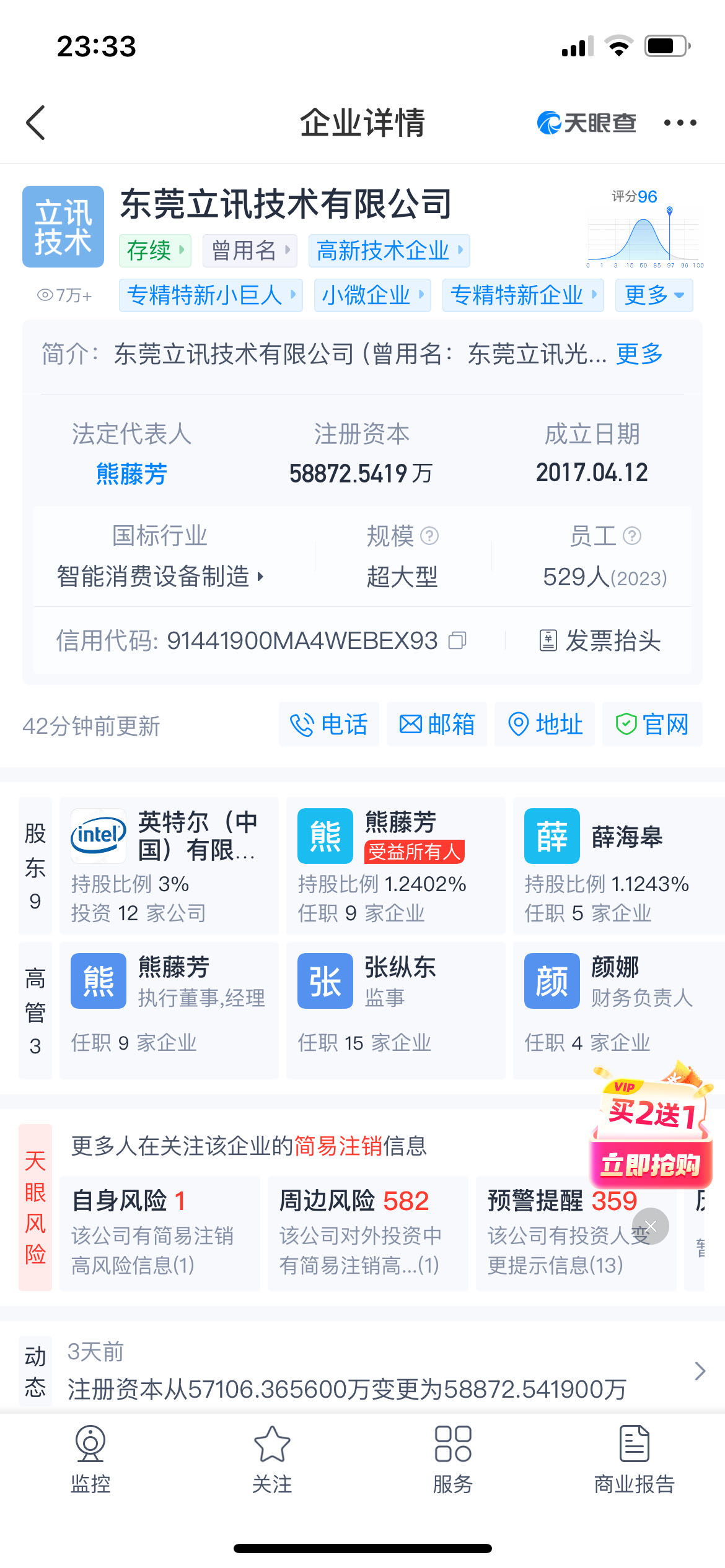Open the 商业报告 business report tab

click(634, 1460)
